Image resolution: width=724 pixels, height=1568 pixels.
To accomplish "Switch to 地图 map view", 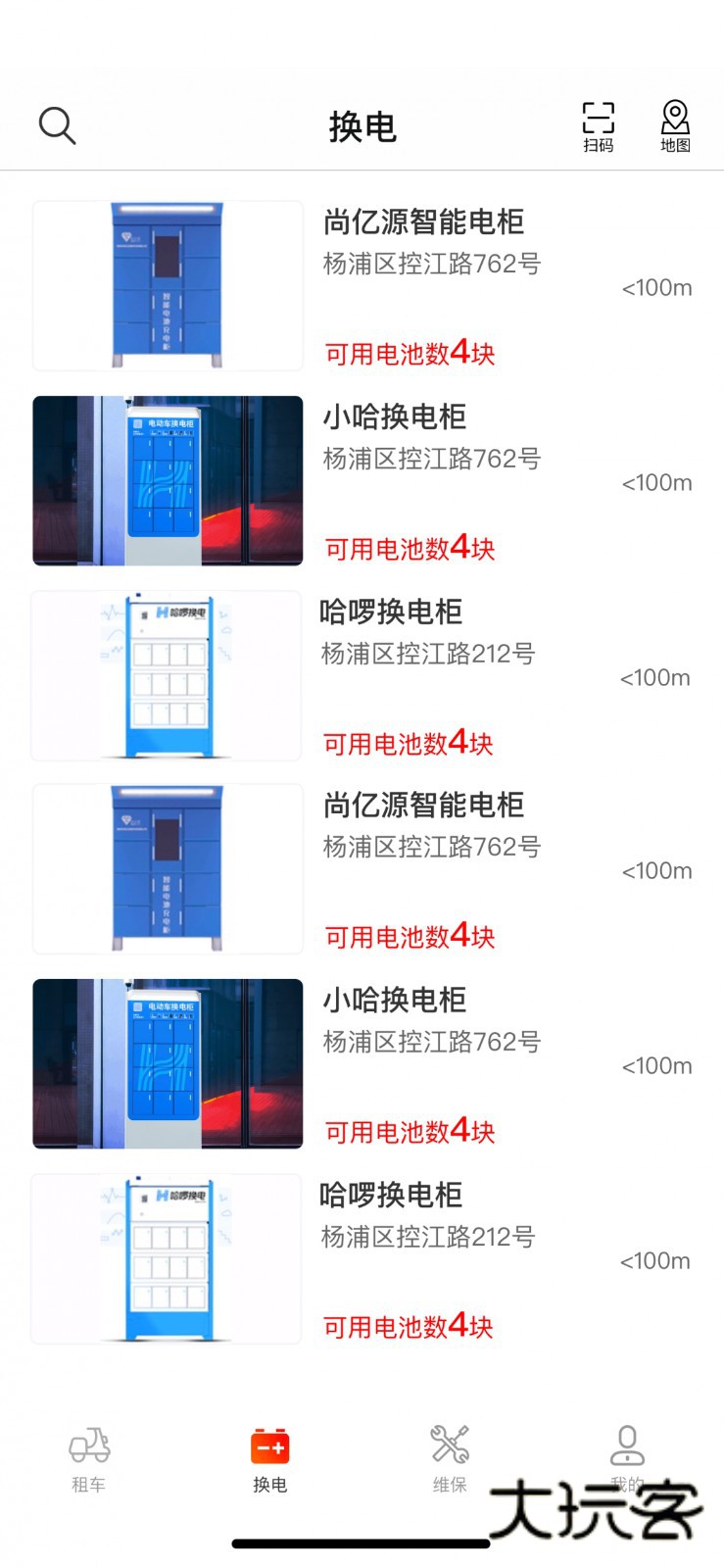I will (x=675, y=126).
